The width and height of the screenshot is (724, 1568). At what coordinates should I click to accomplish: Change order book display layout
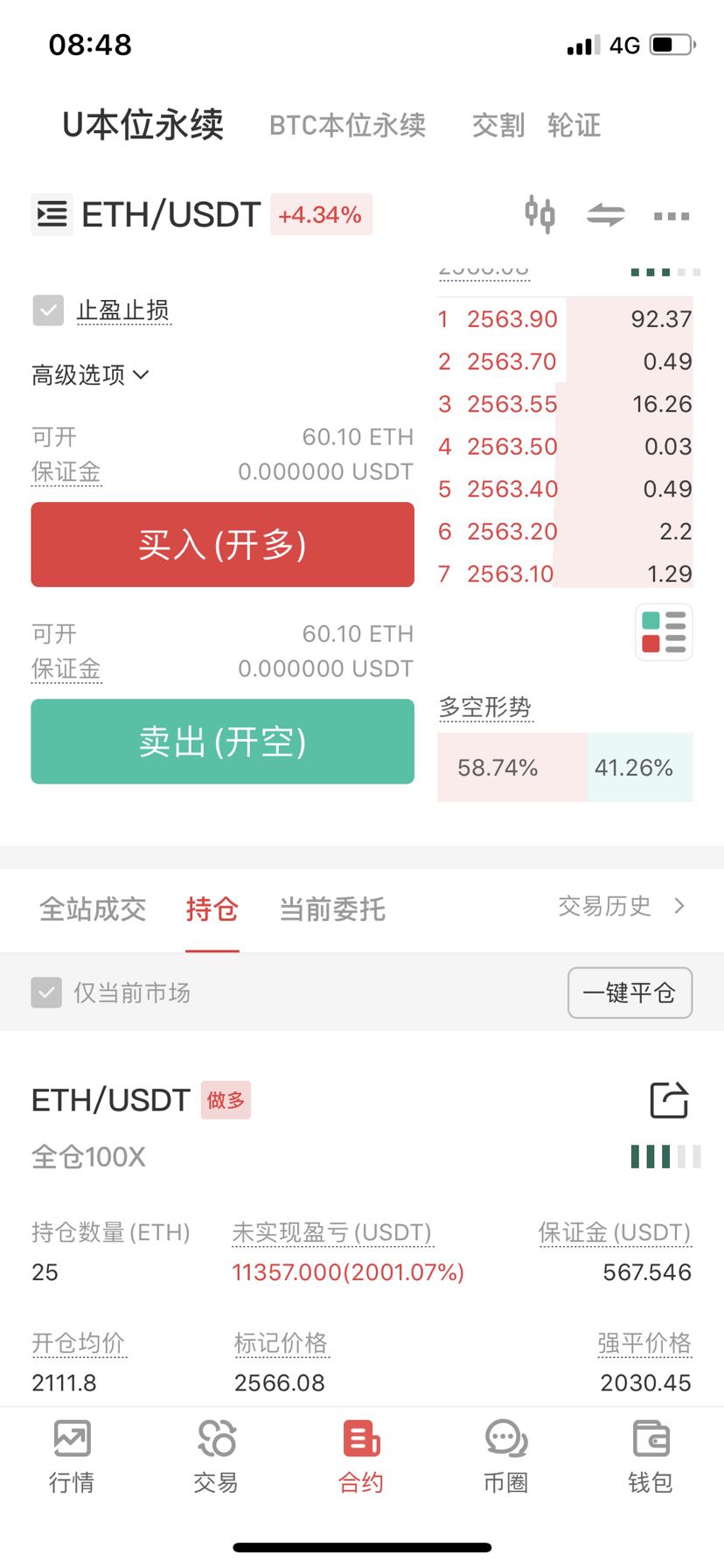(664, 632)
